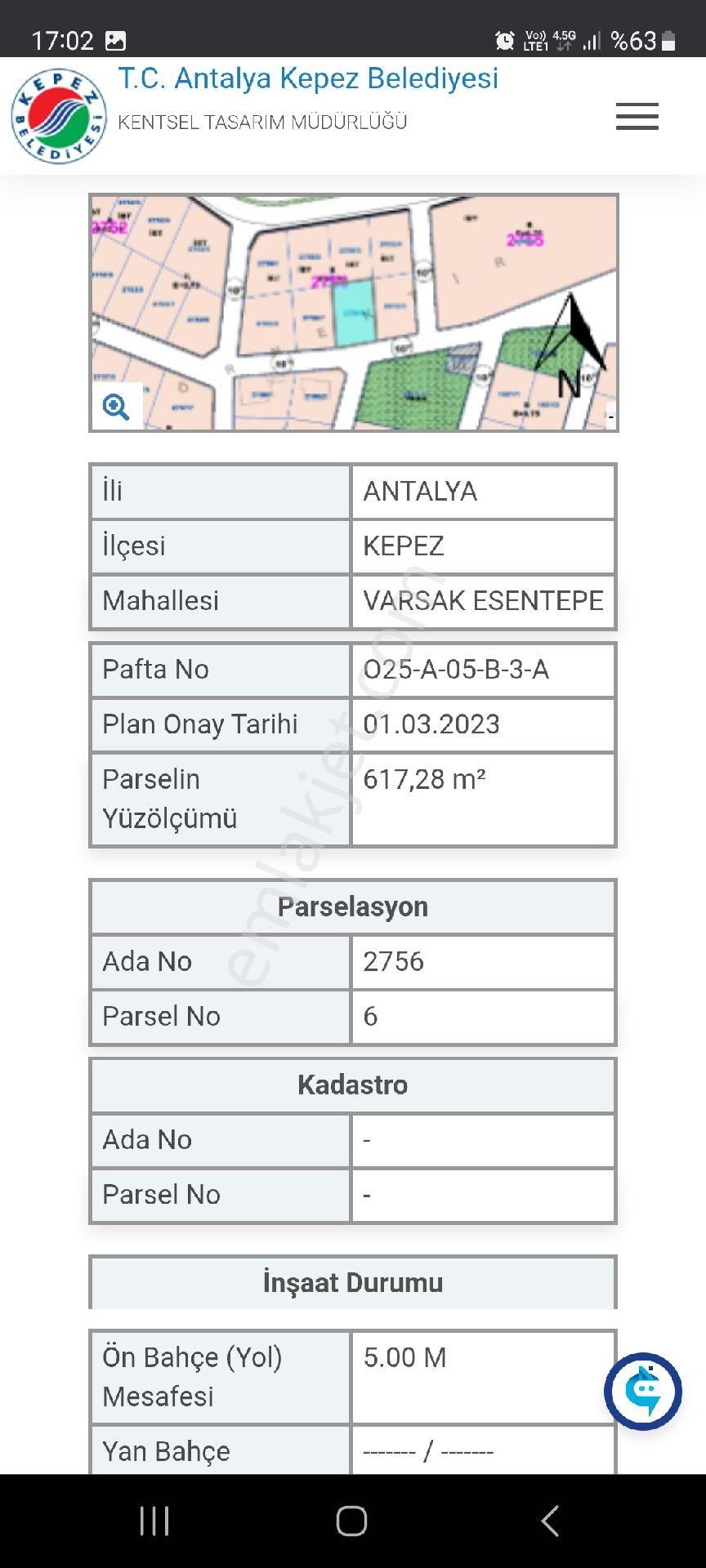Open the hamburger menu
Image resolution: width=706 pixels, height=1568 pixels.
coord(637,117)
